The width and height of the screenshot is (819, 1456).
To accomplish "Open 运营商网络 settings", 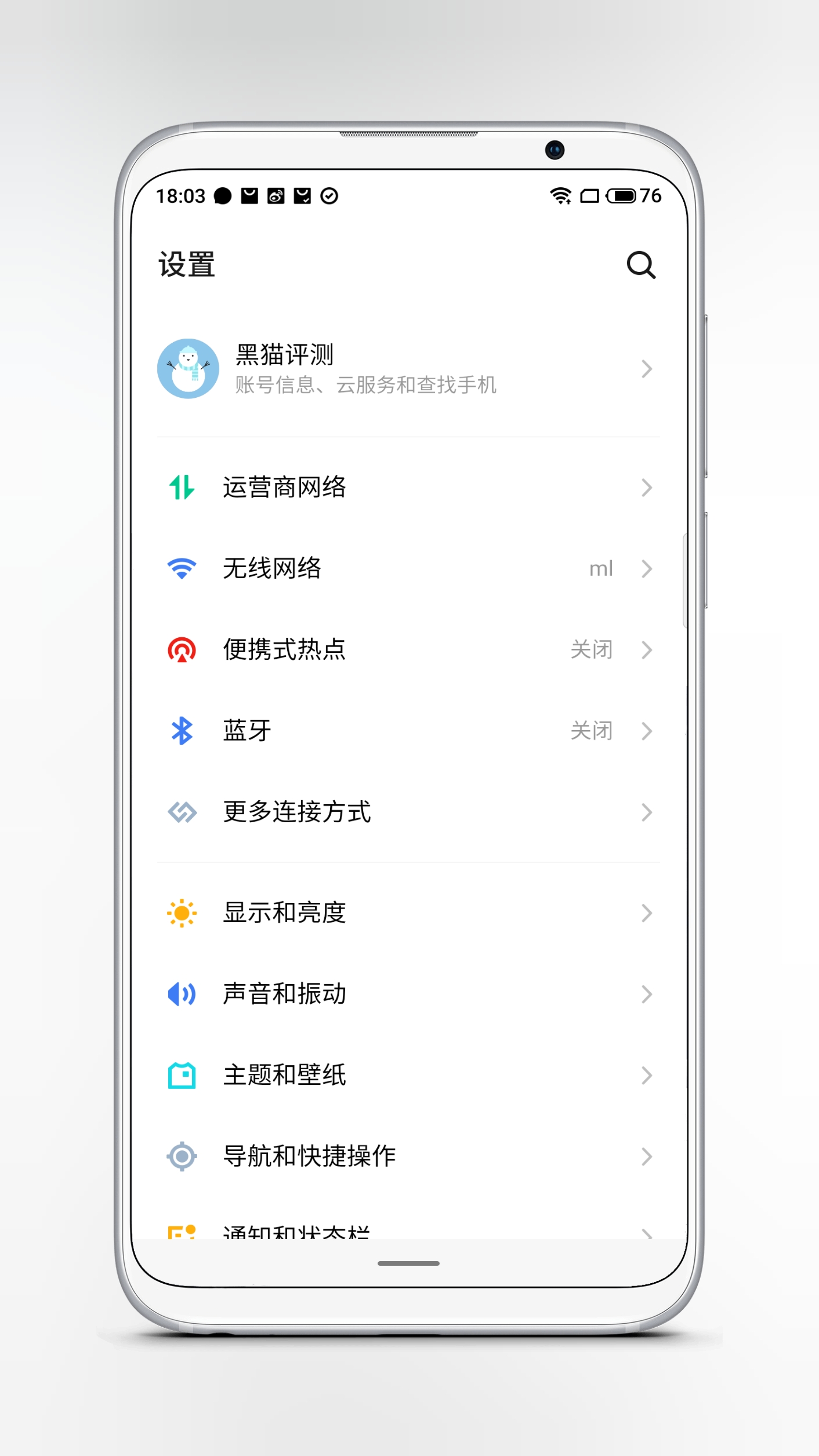I will [x=406, y=487].
